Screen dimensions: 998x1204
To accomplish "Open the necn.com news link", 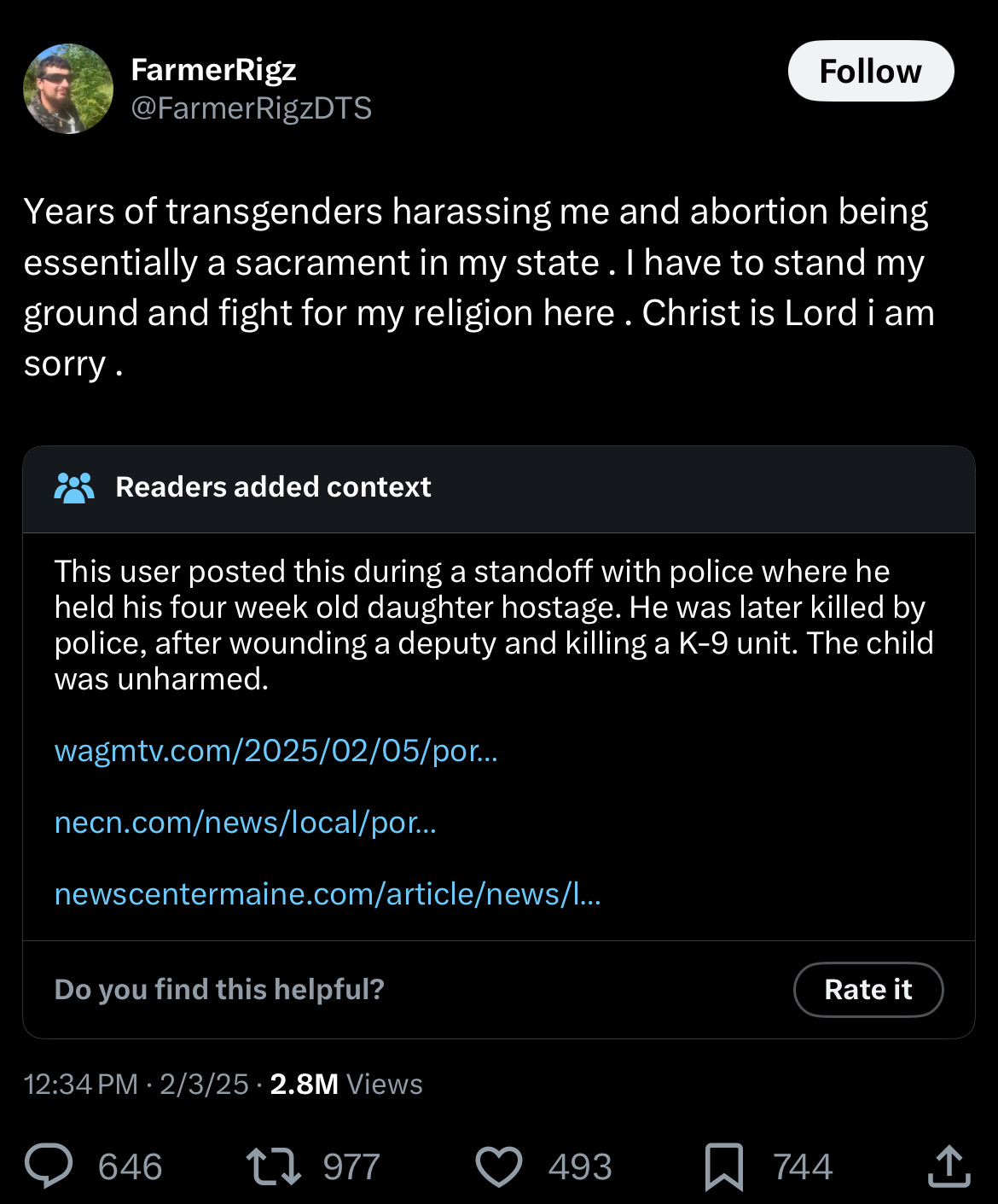I will [x=245, y=823].
